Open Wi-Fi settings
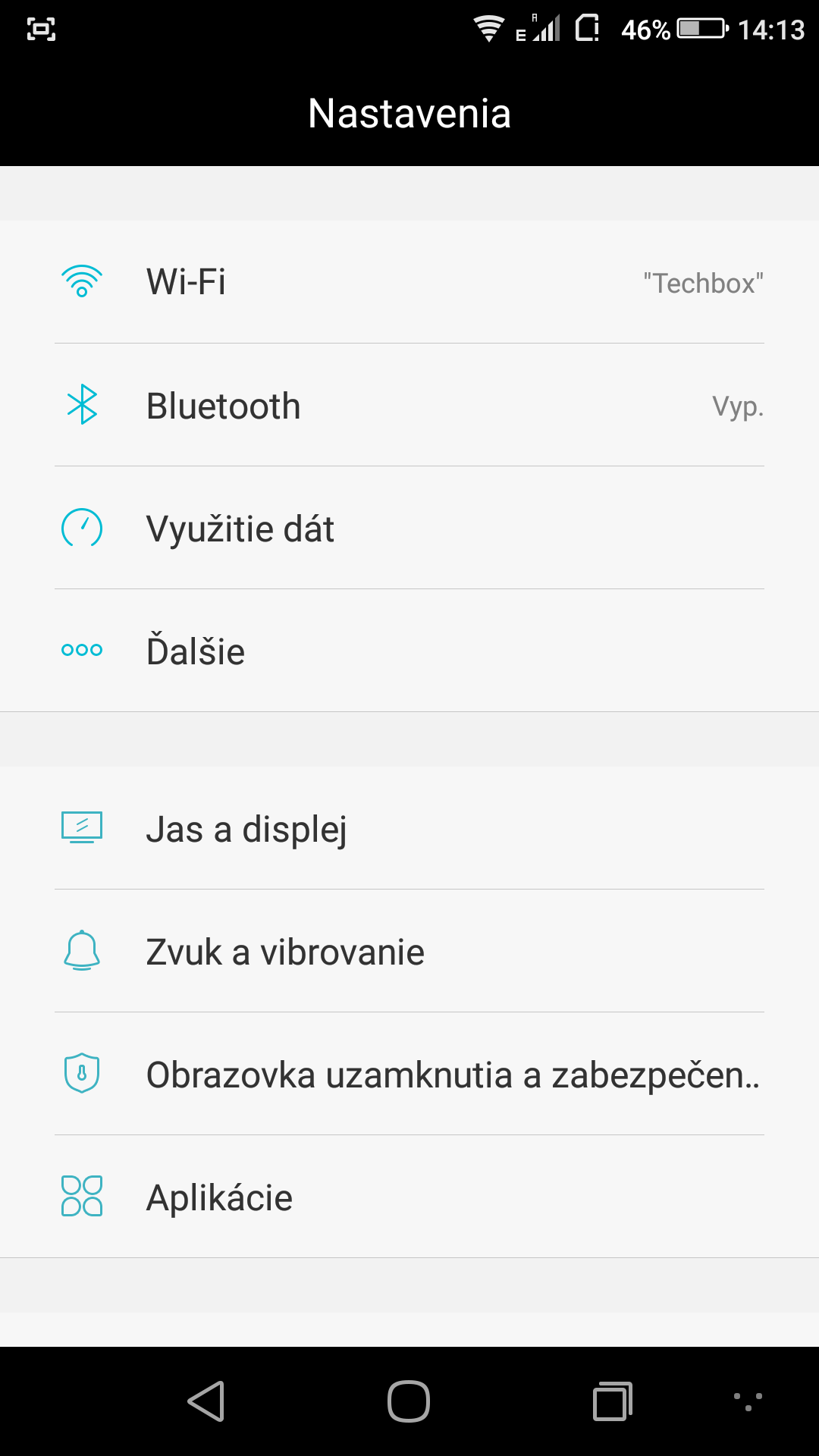This screenshot has height=1456, width=819. [x=409, y=282]
